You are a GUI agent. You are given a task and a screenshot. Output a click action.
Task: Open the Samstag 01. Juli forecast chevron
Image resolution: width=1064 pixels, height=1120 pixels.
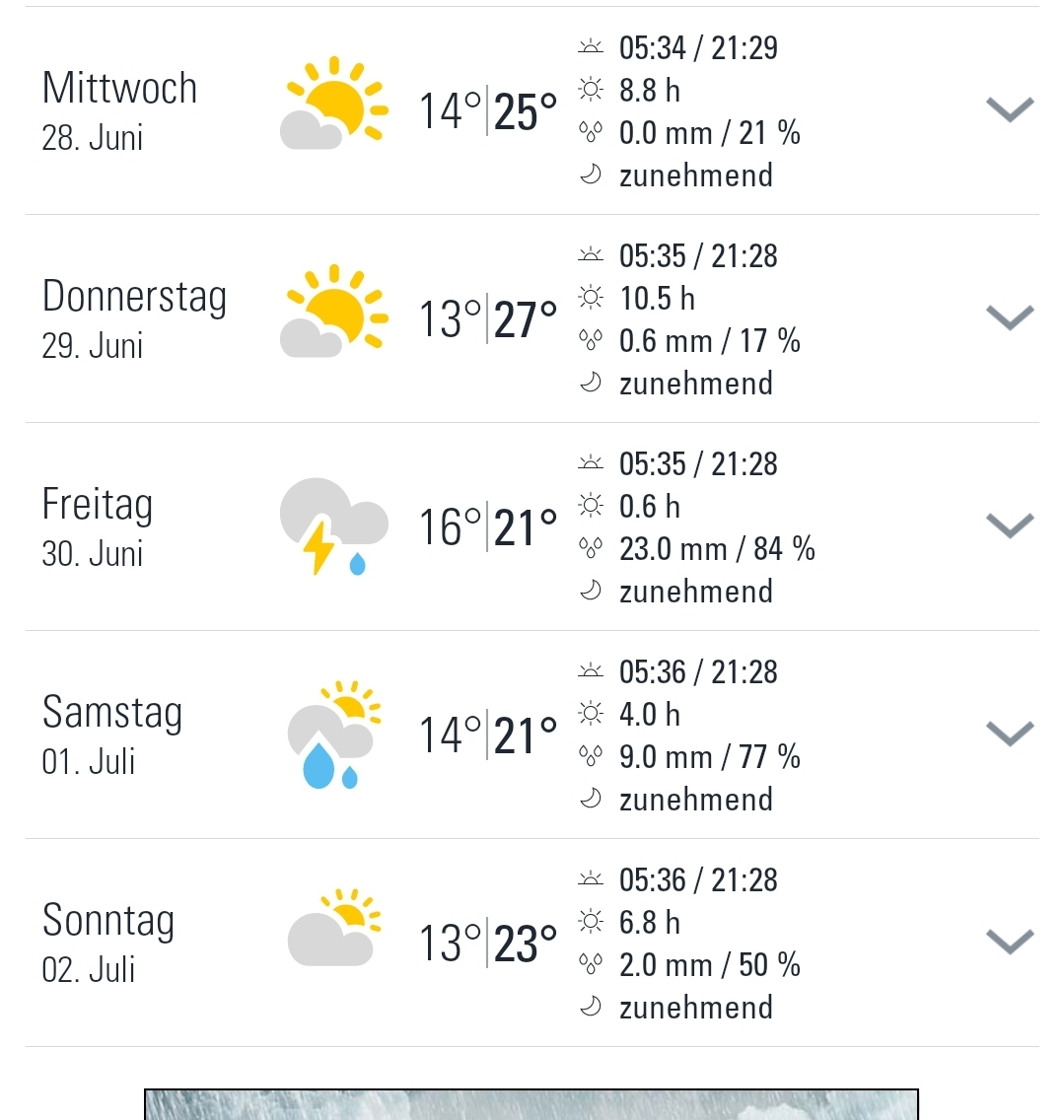coord(1010,734)
